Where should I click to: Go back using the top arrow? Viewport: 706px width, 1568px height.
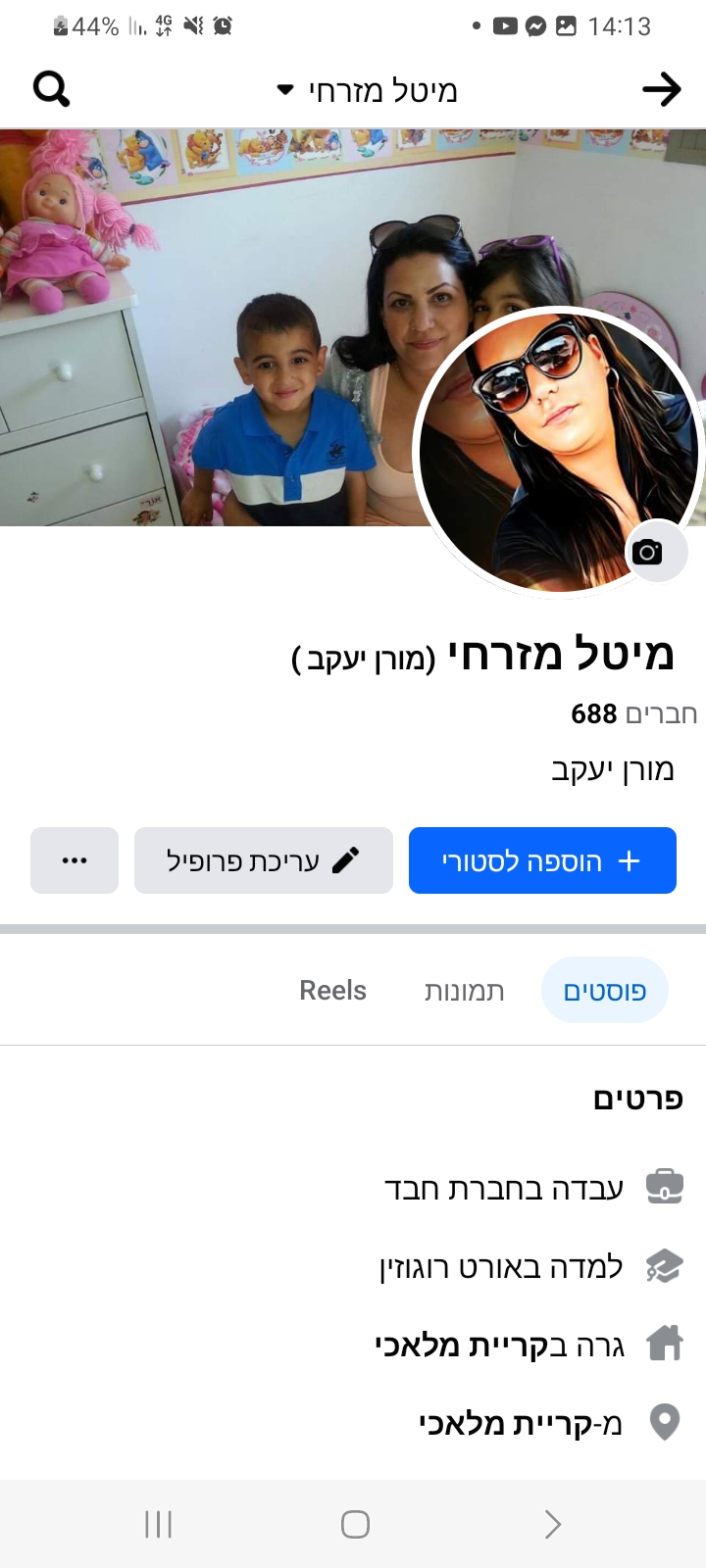(662, 89)
